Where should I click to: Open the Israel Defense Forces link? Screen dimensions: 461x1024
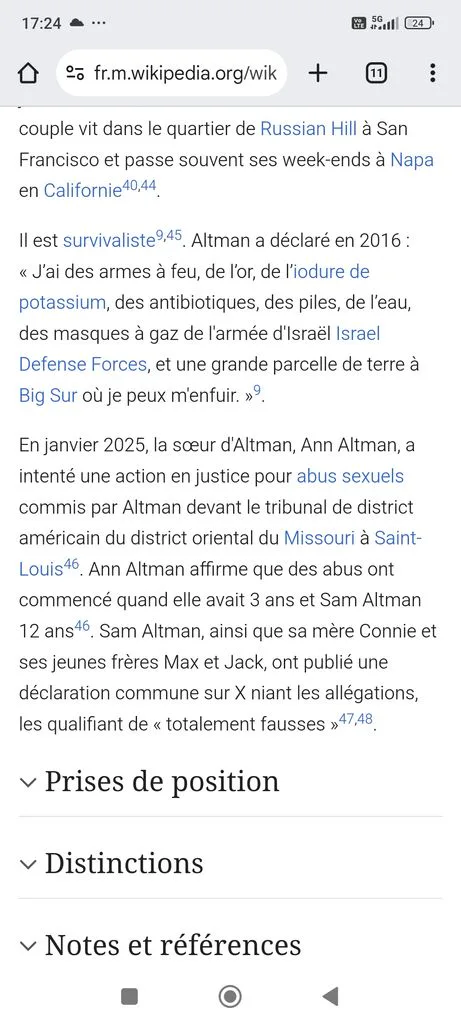coord(200,349)
